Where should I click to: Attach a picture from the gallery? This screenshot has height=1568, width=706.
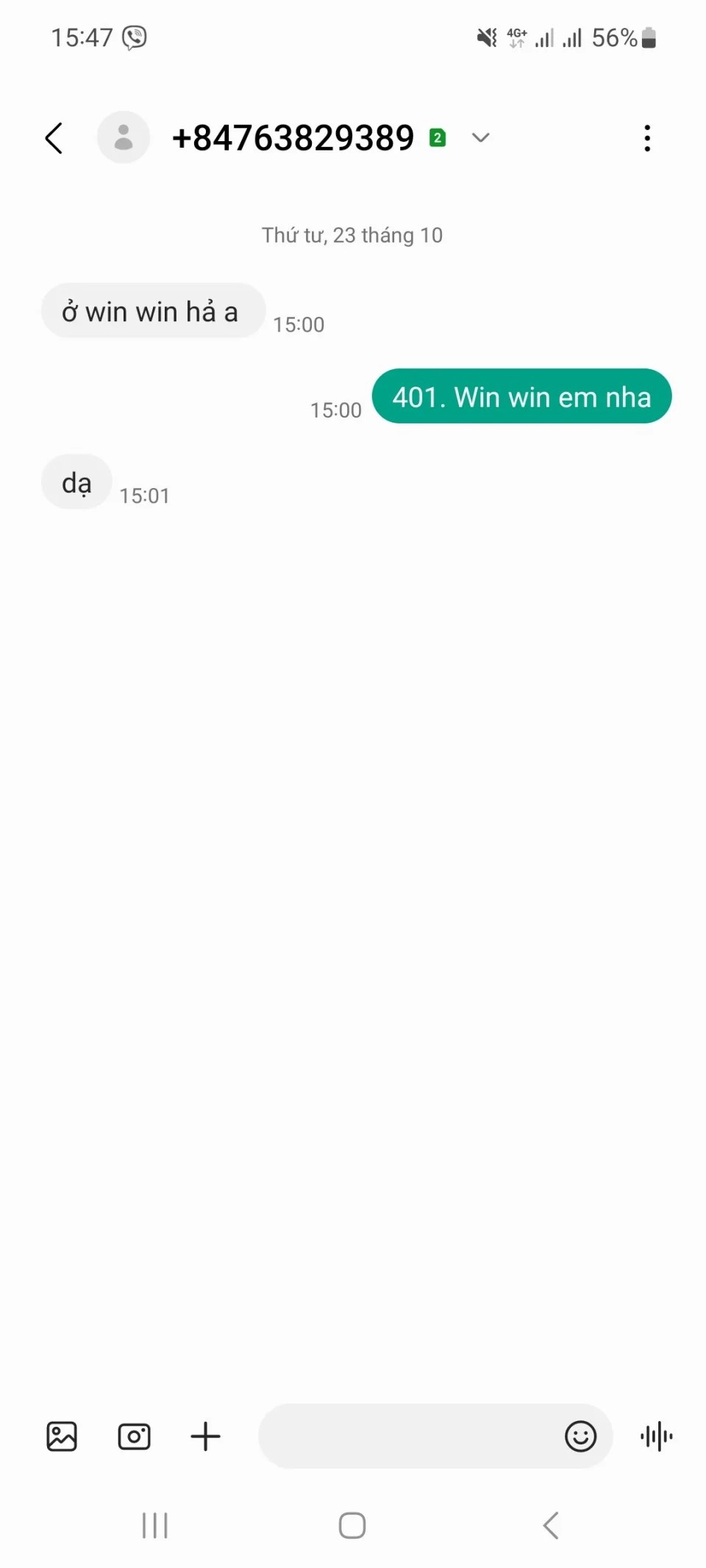click(62, 1436)
